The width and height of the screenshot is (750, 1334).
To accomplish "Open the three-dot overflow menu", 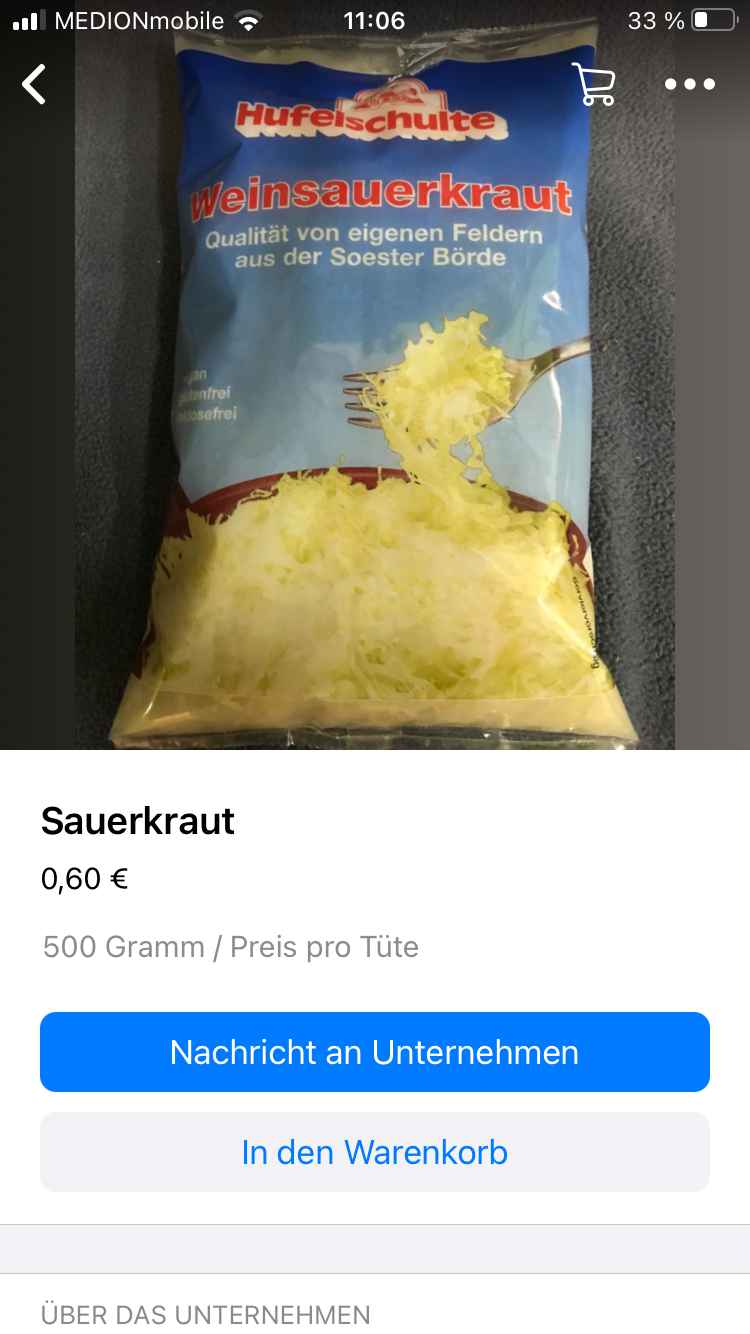I will pos(690,84).
